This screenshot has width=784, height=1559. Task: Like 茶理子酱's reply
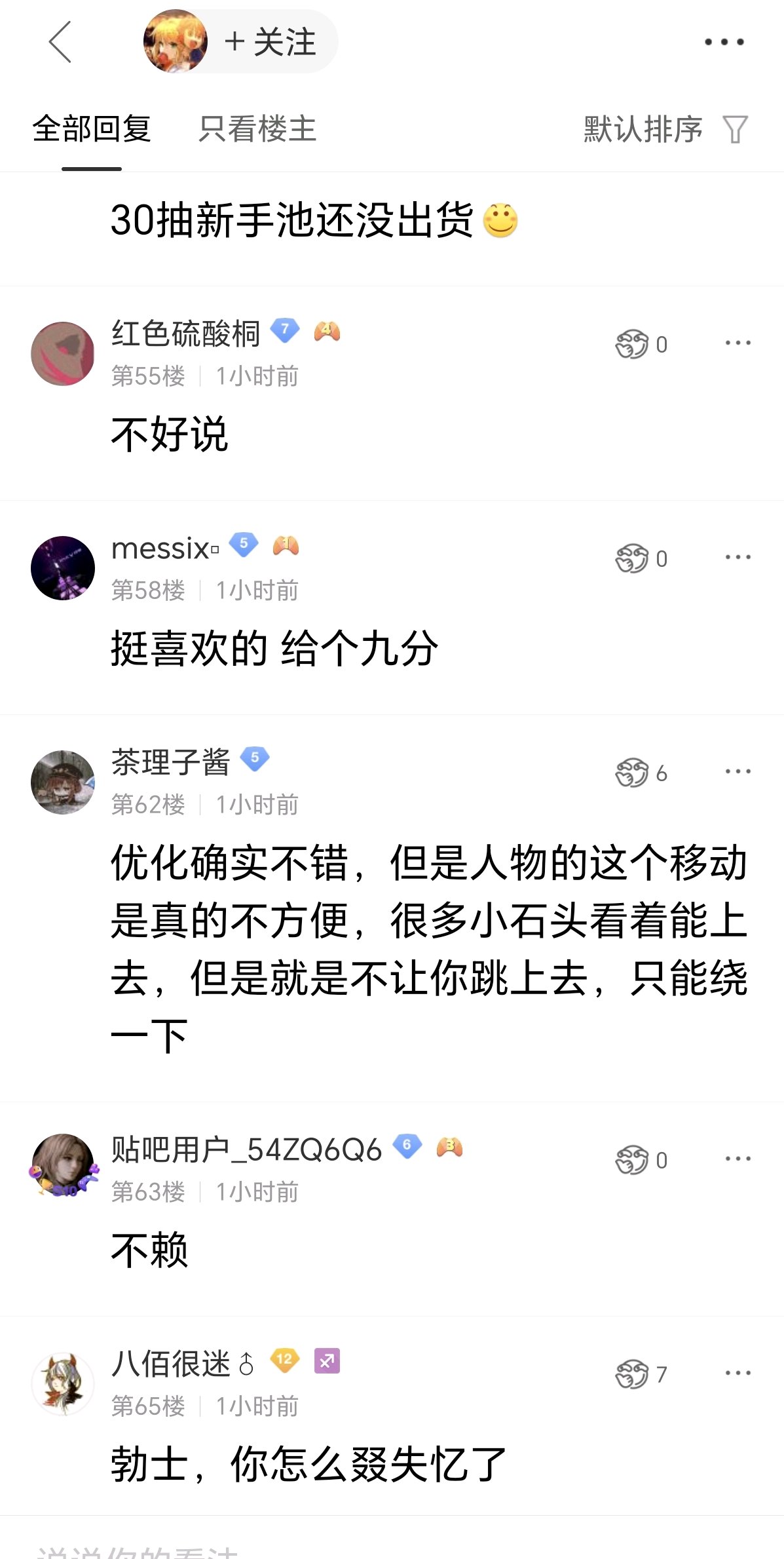tap(641, 773)
